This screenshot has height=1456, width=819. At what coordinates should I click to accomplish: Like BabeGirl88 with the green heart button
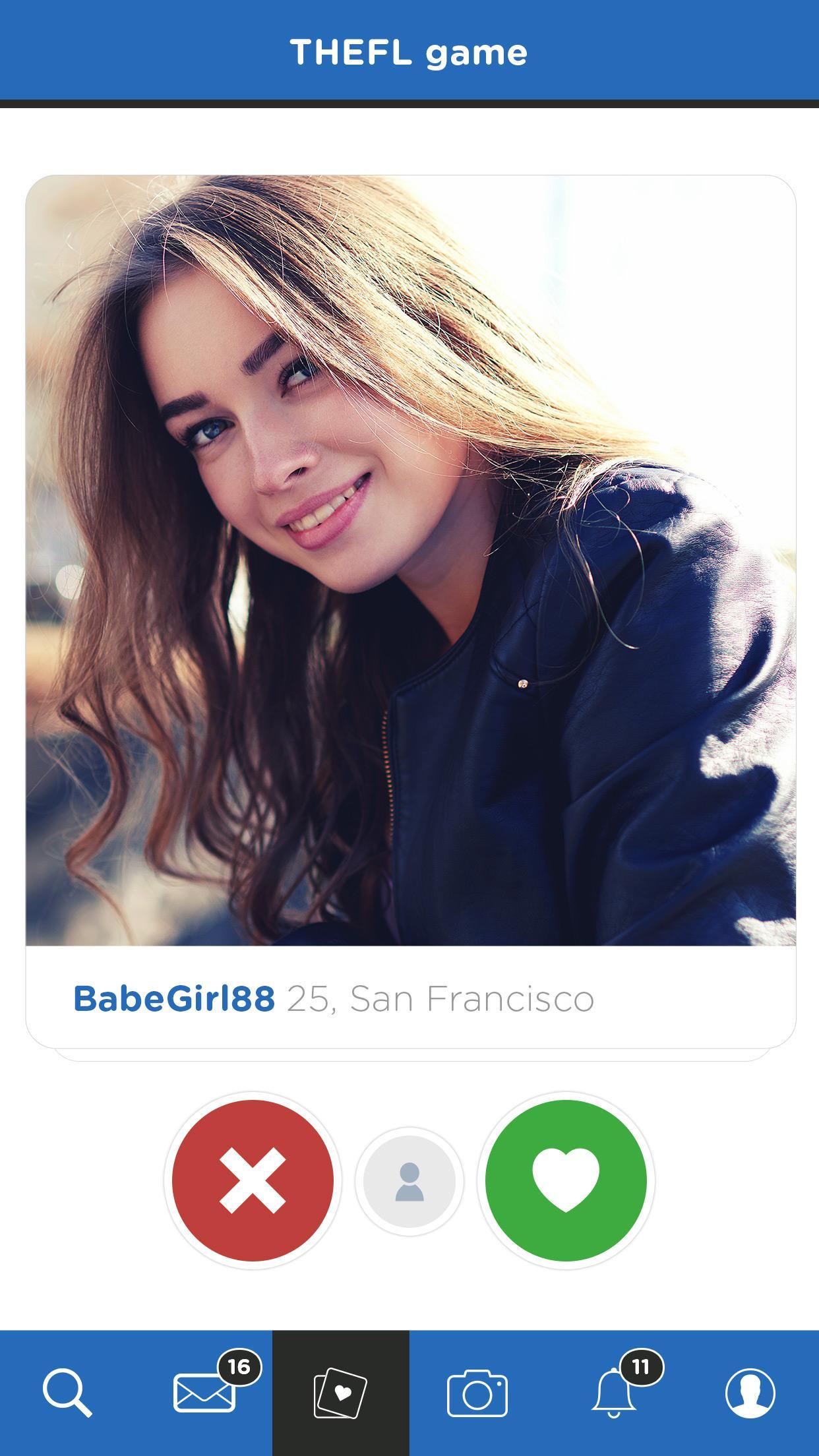pos(566,1180)
